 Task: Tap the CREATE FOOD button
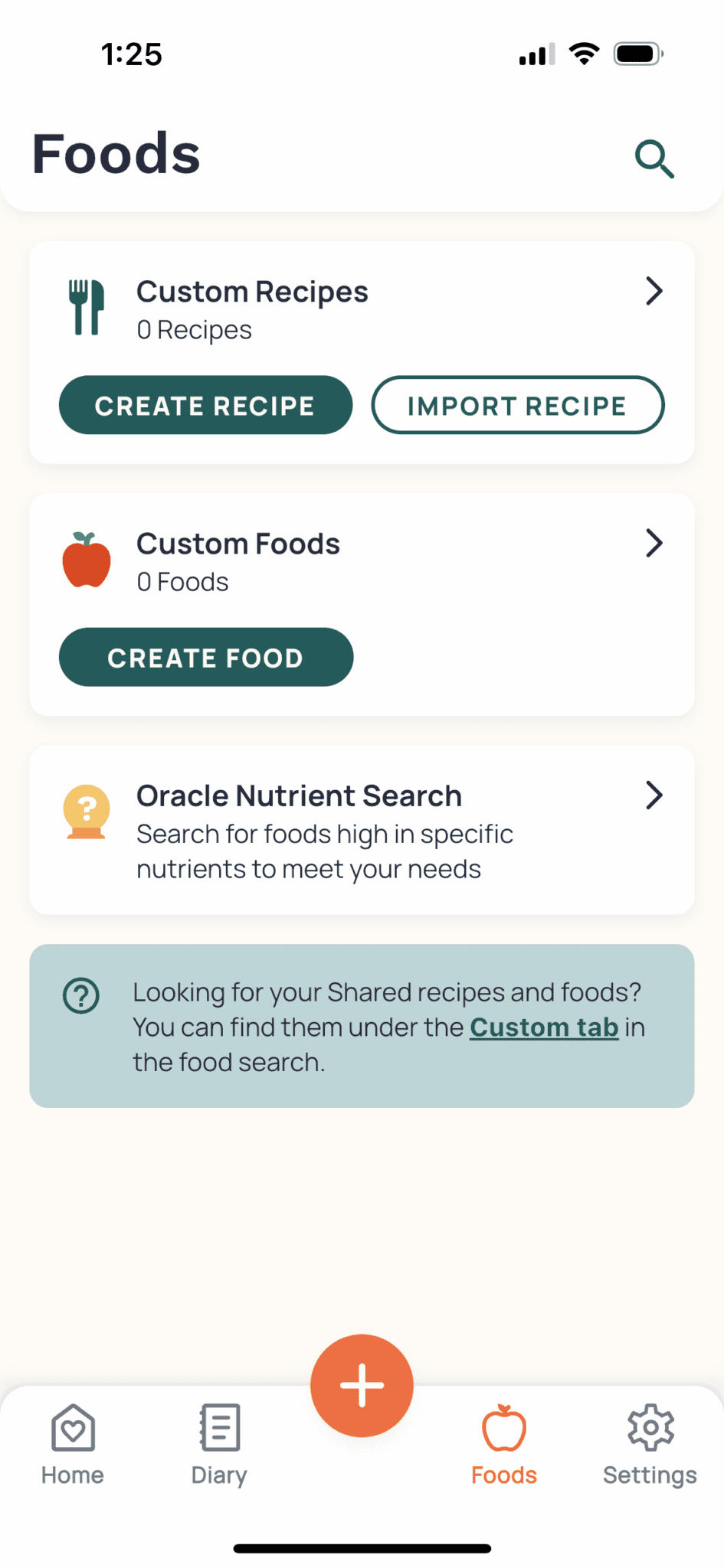tap(205, 657)
